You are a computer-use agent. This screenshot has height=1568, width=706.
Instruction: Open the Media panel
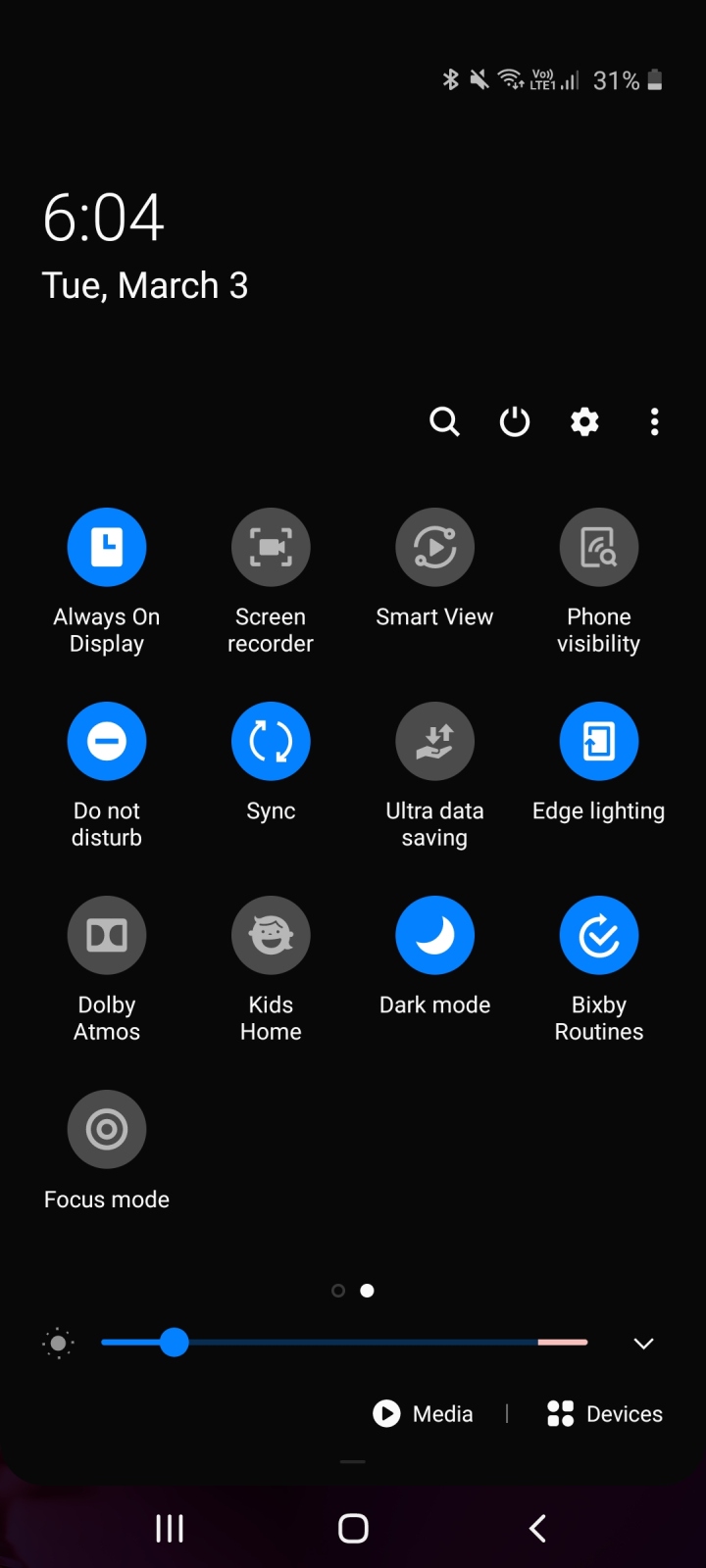pyautogui.click(x=424, y=1413)
